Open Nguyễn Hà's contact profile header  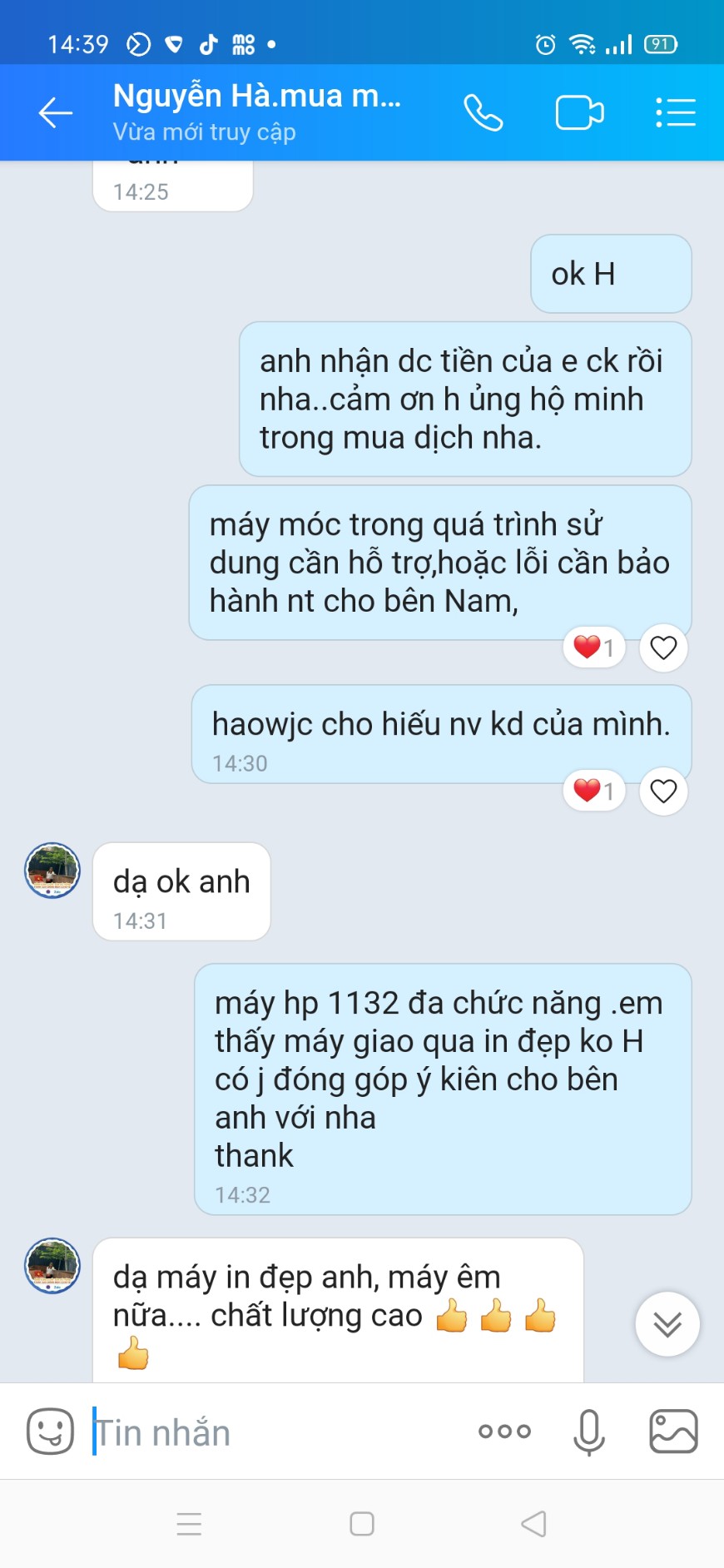pos(256,112)
